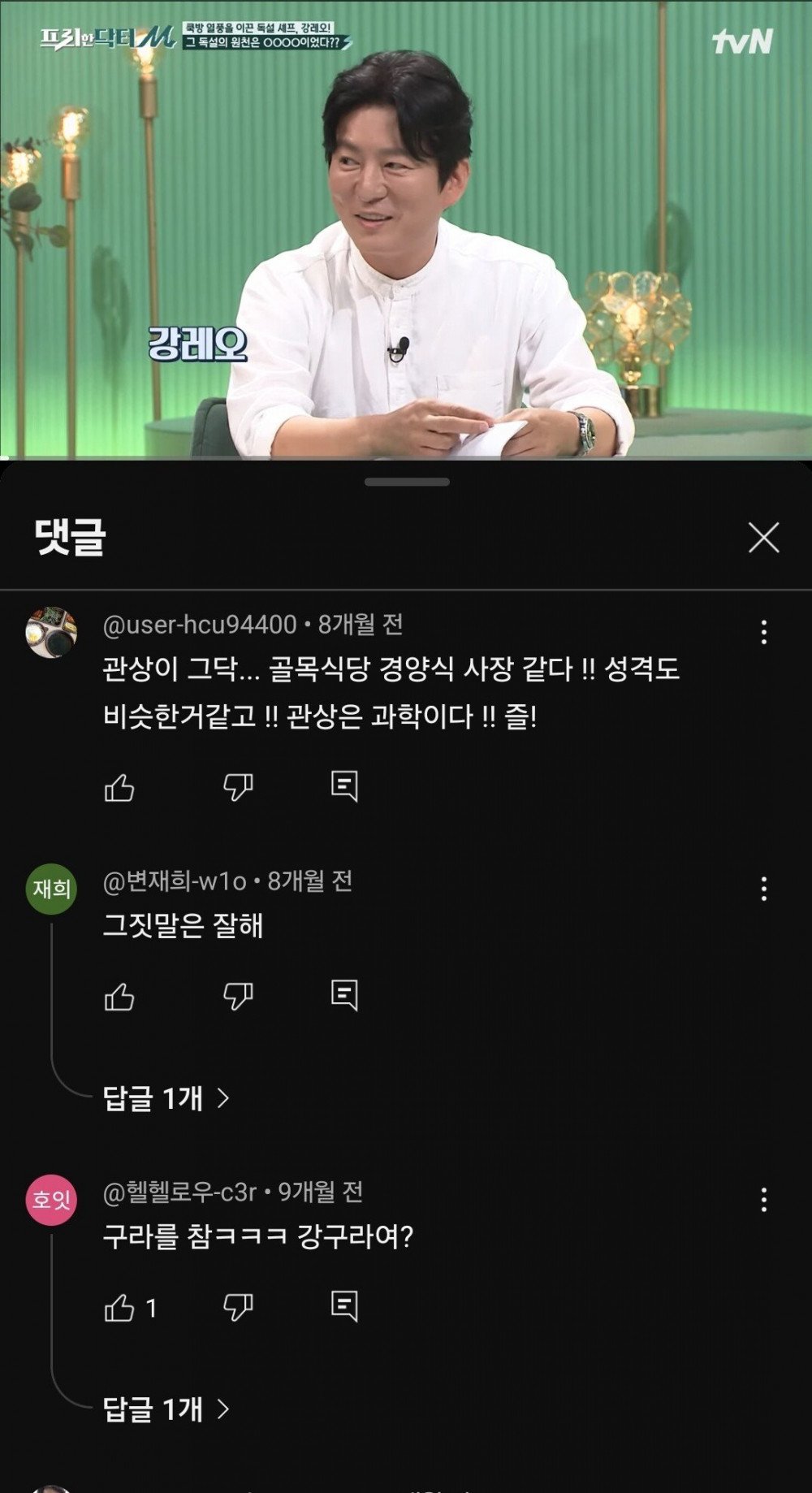The width and height of the screenshot is (812, 1493).
Task: Open the options menu for 변재희-w1o's comment
Action: [x=764, y=889]
